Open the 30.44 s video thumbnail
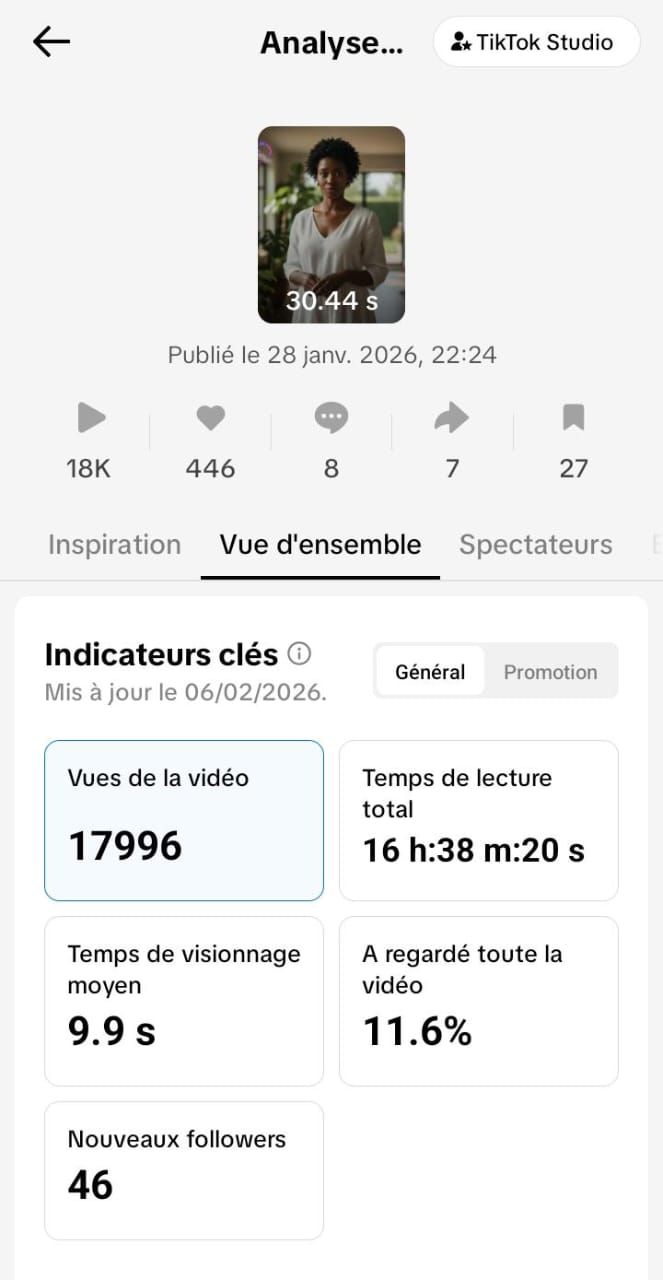This screenshot has height=1280, width=663. [x=331, y=224]
